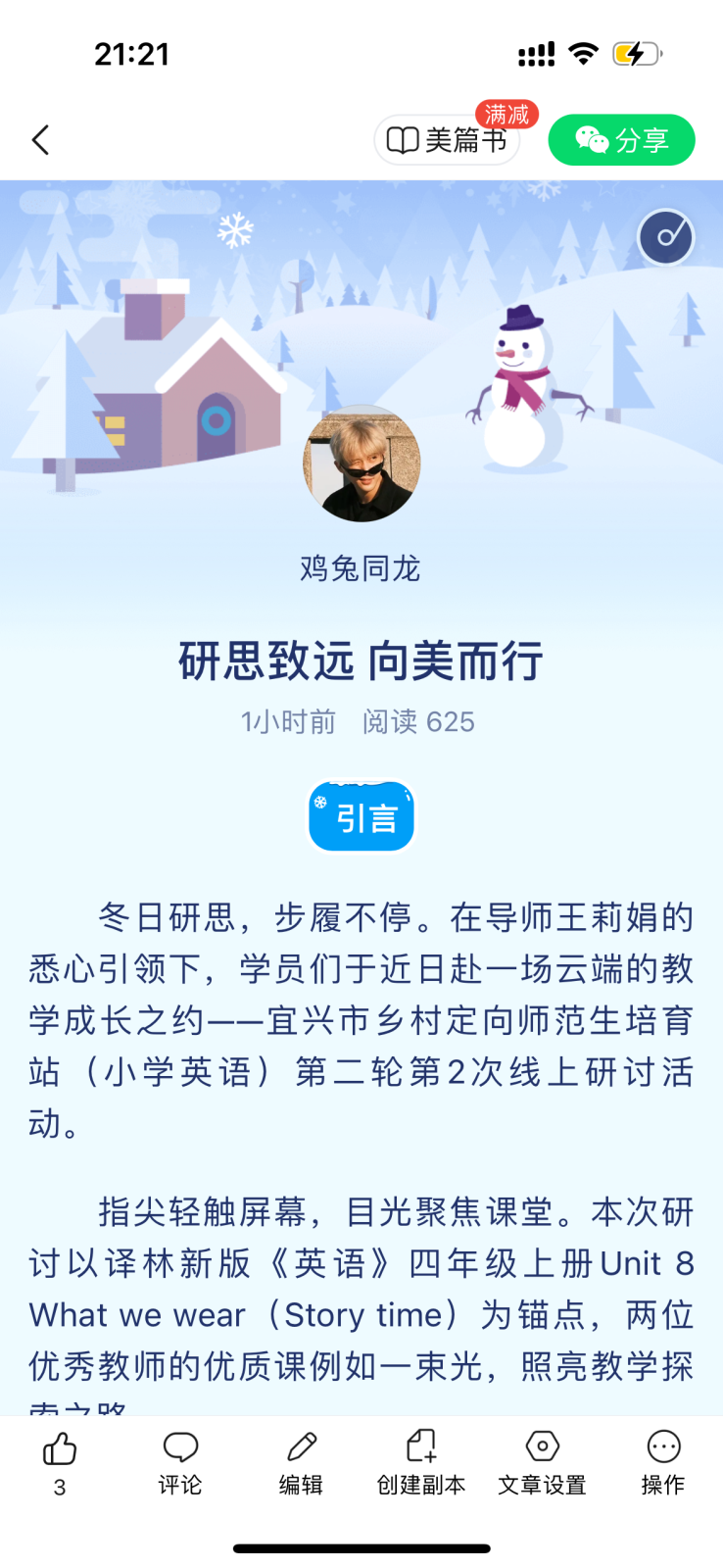The width and height of the screenshot is (723, 1568).
Task: Open the 美篇书 book option
Action: tap(448, 140)
